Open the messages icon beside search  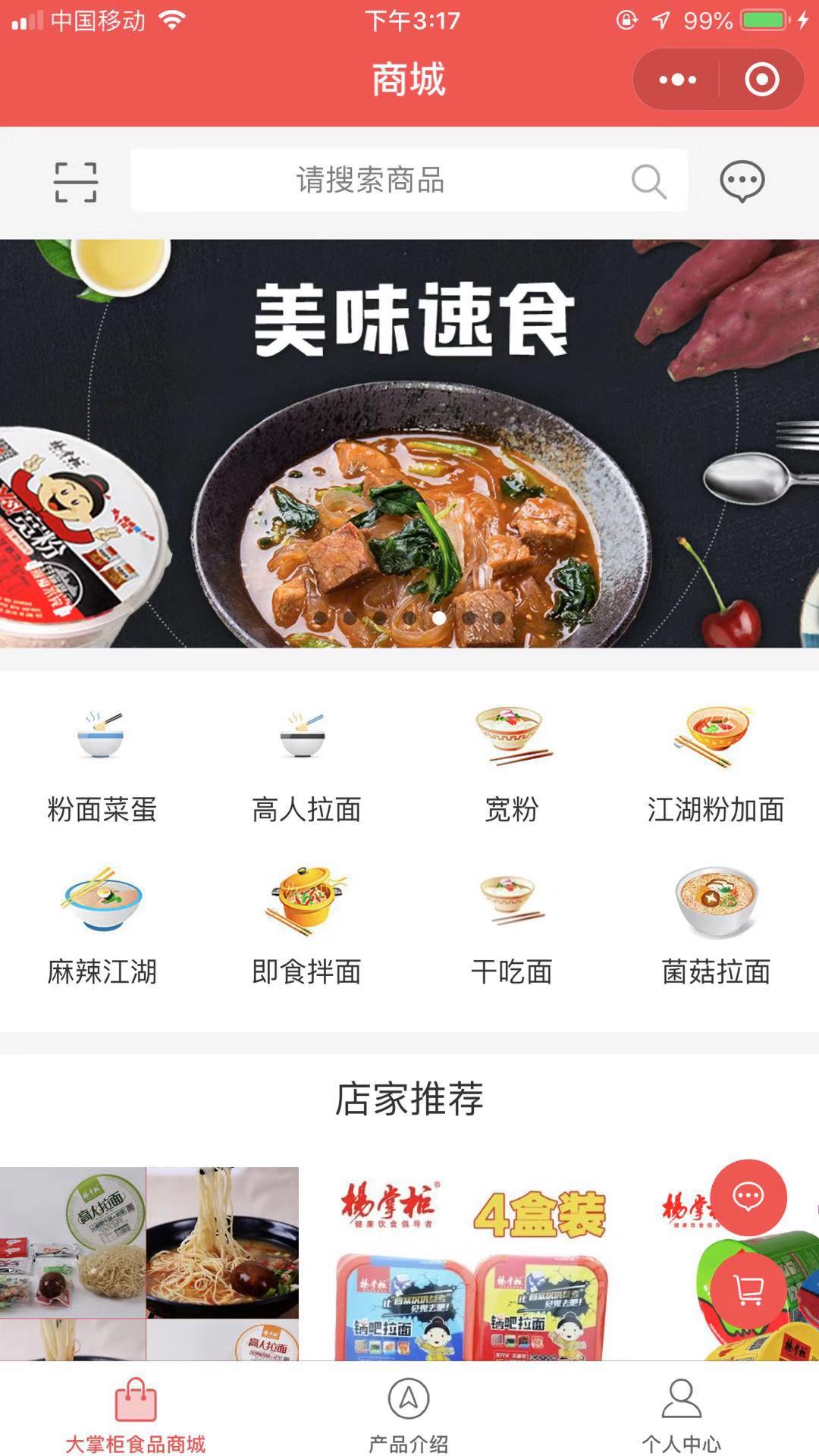[742, 181]
